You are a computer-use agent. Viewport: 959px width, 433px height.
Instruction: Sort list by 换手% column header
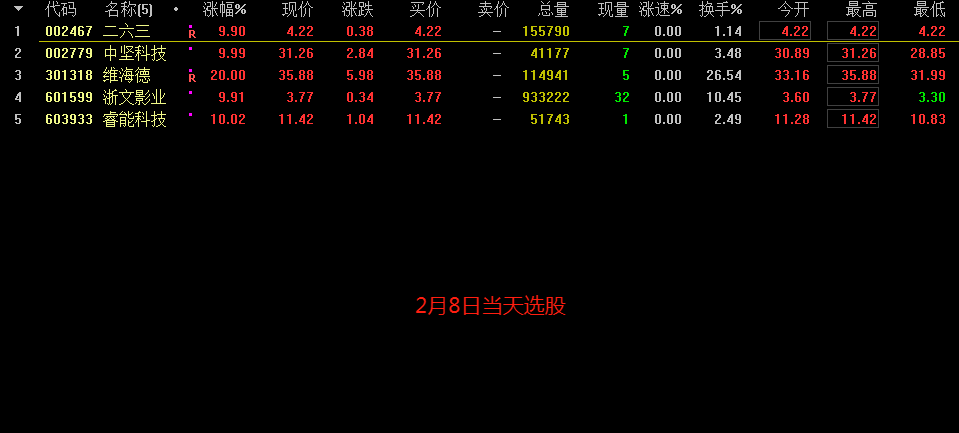tap(721, 10)
